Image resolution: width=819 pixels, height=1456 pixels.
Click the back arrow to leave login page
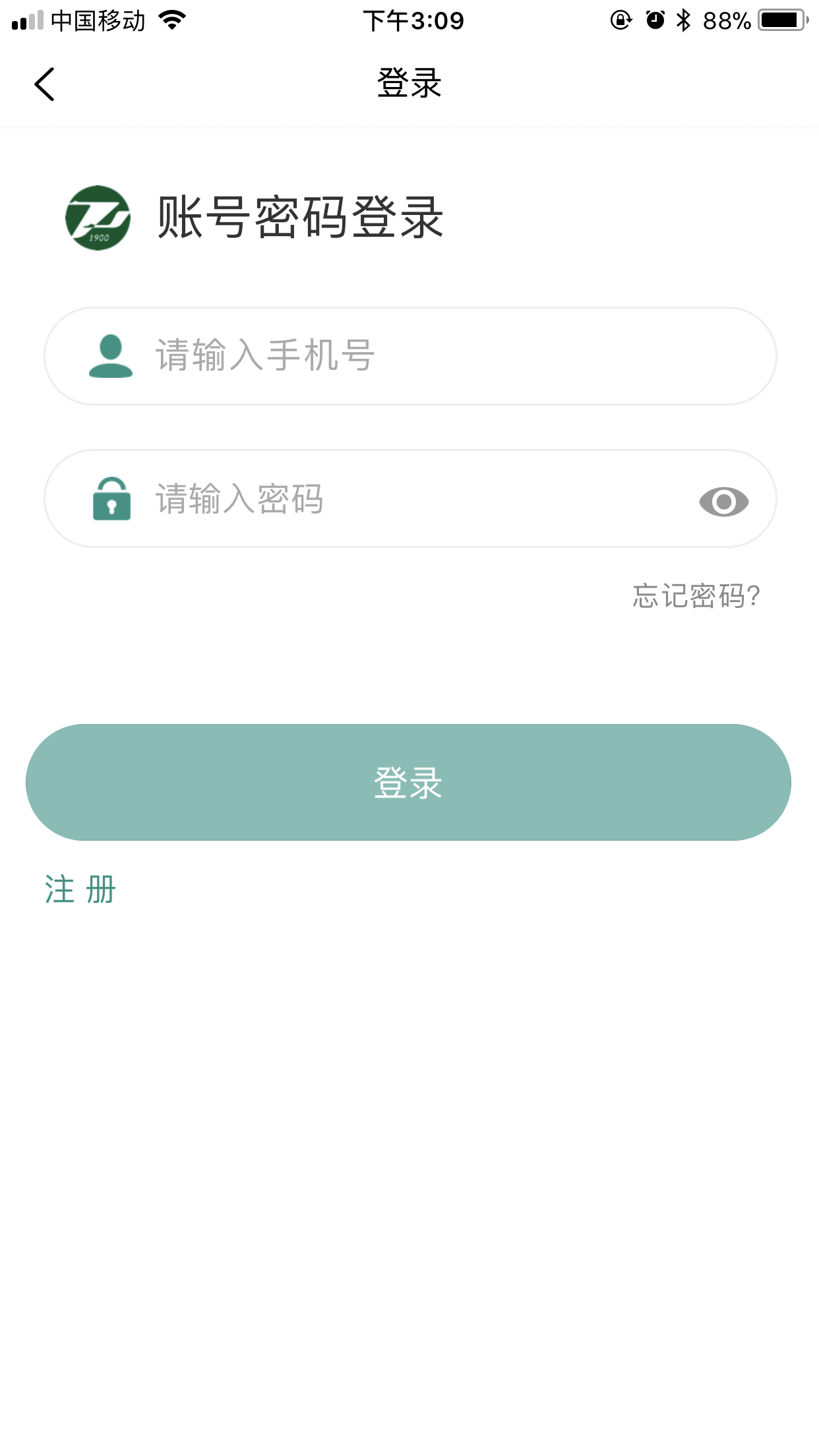[x=44, y=84]
